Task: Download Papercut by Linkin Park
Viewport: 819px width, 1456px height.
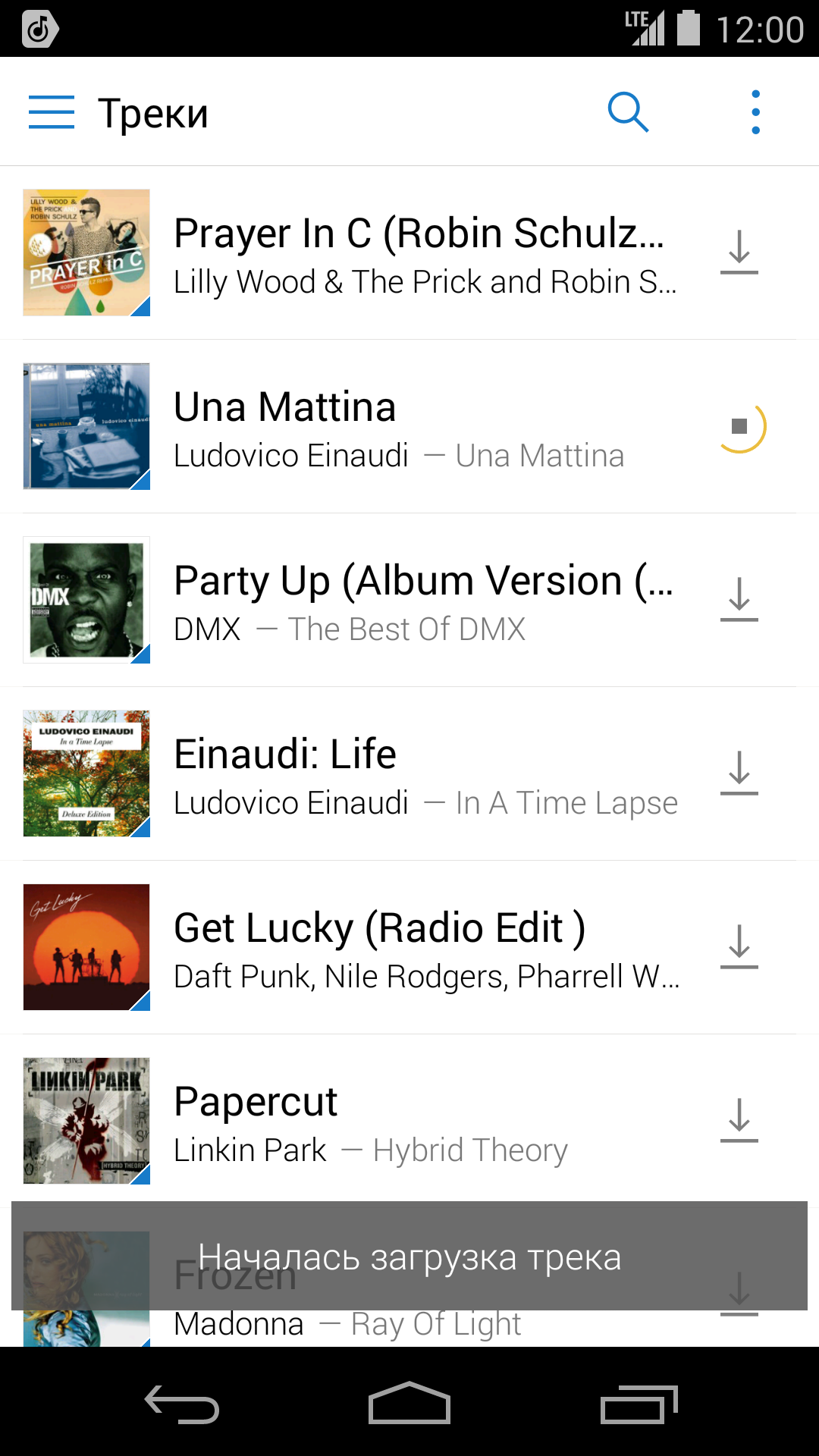Action: coord(739,1120)
